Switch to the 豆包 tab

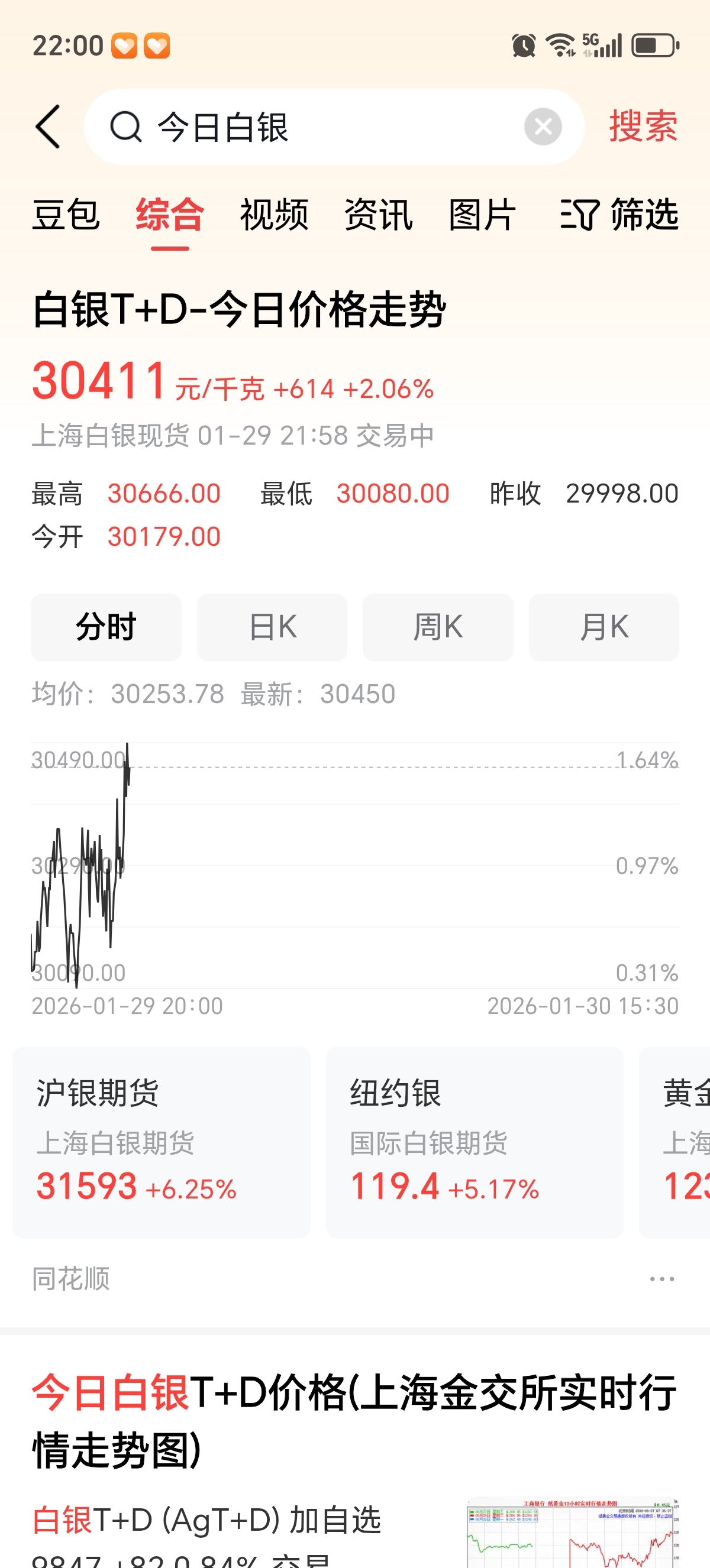tap(66, 215)
